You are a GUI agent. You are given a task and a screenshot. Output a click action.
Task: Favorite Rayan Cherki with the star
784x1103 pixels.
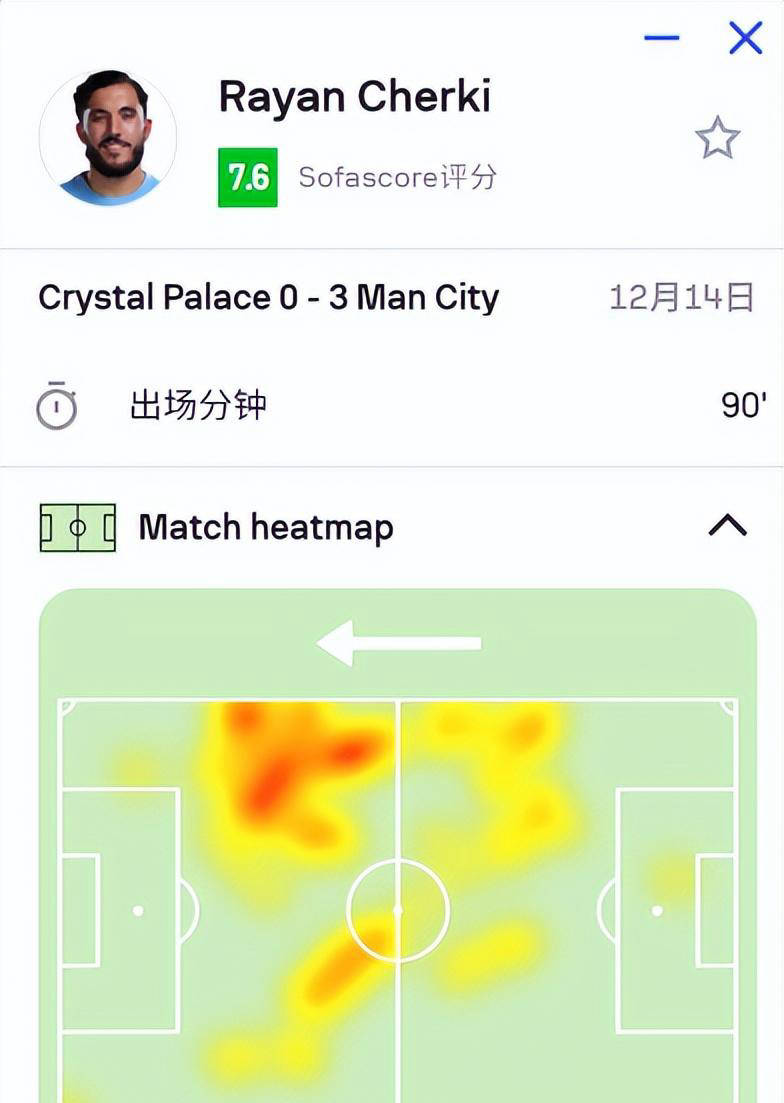(x=717, y=139)
